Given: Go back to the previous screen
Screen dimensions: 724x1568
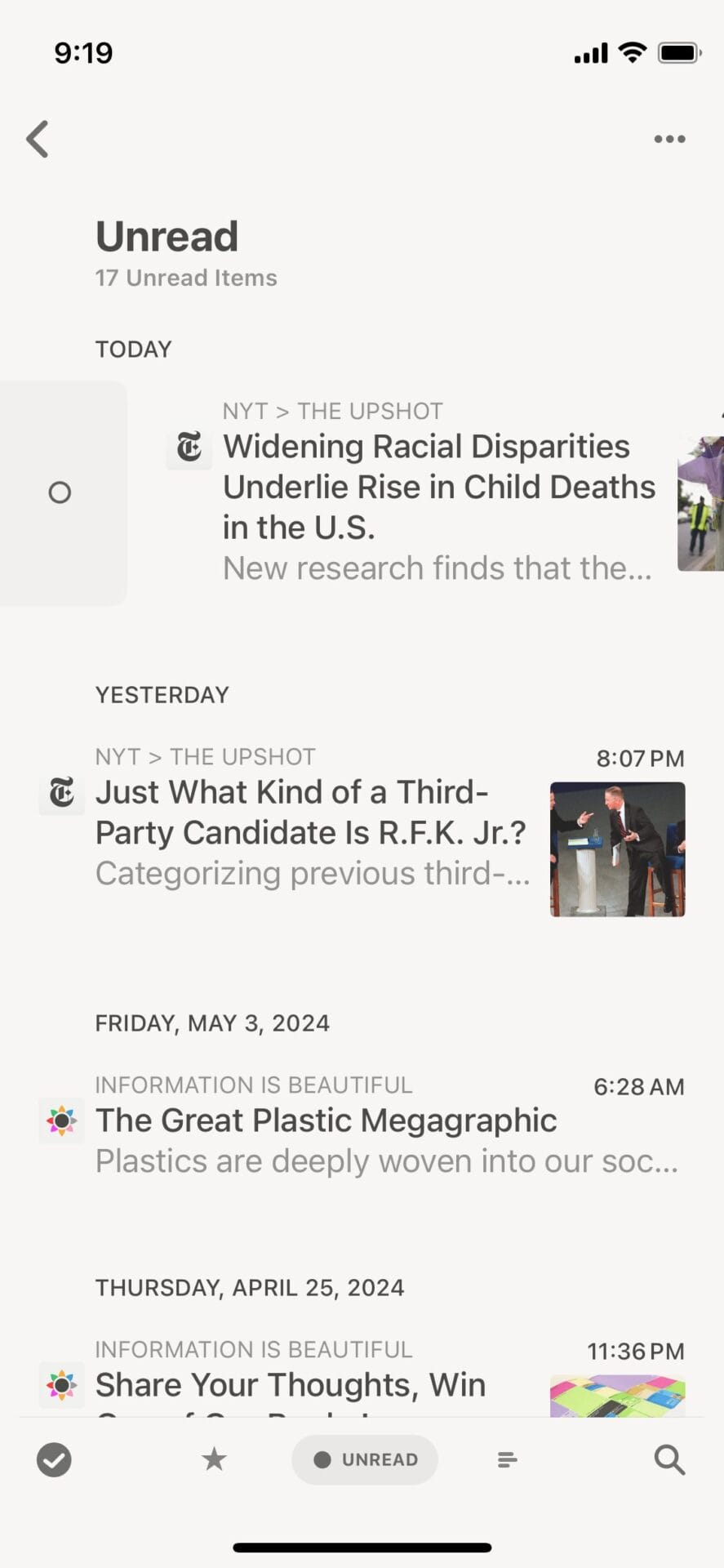Looking at the screenshot, I should point(38,139).
